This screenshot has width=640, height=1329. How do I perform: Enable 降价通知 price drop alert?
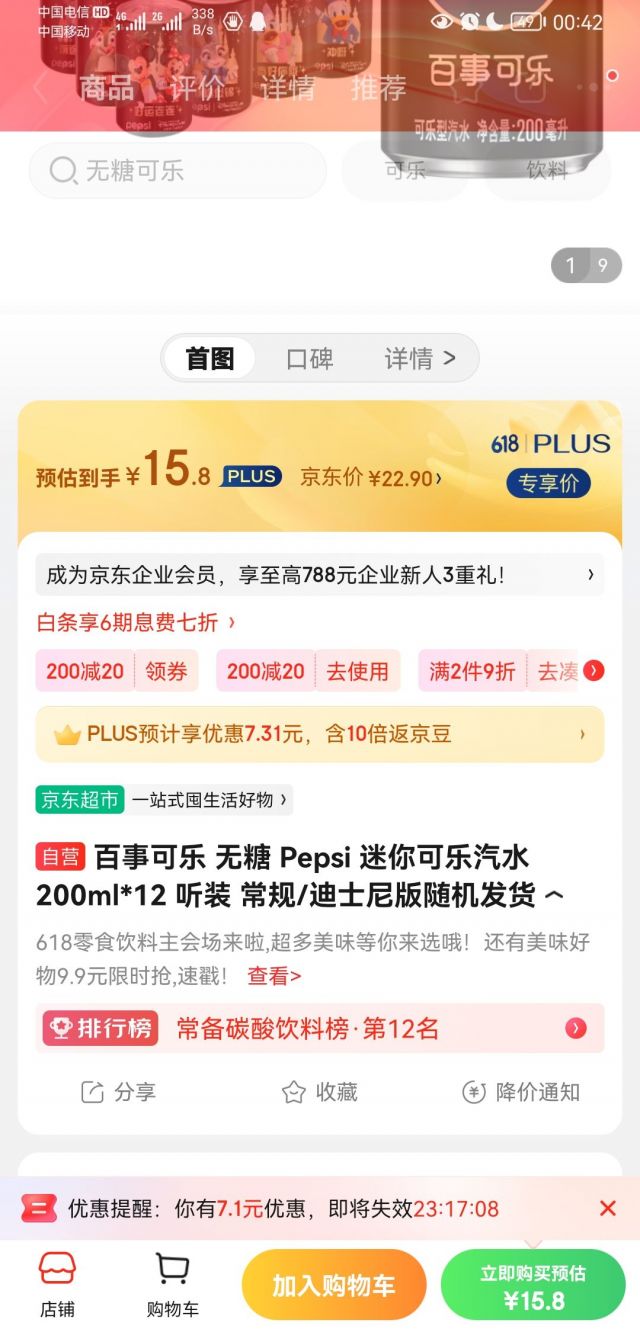click(521, 1092)
